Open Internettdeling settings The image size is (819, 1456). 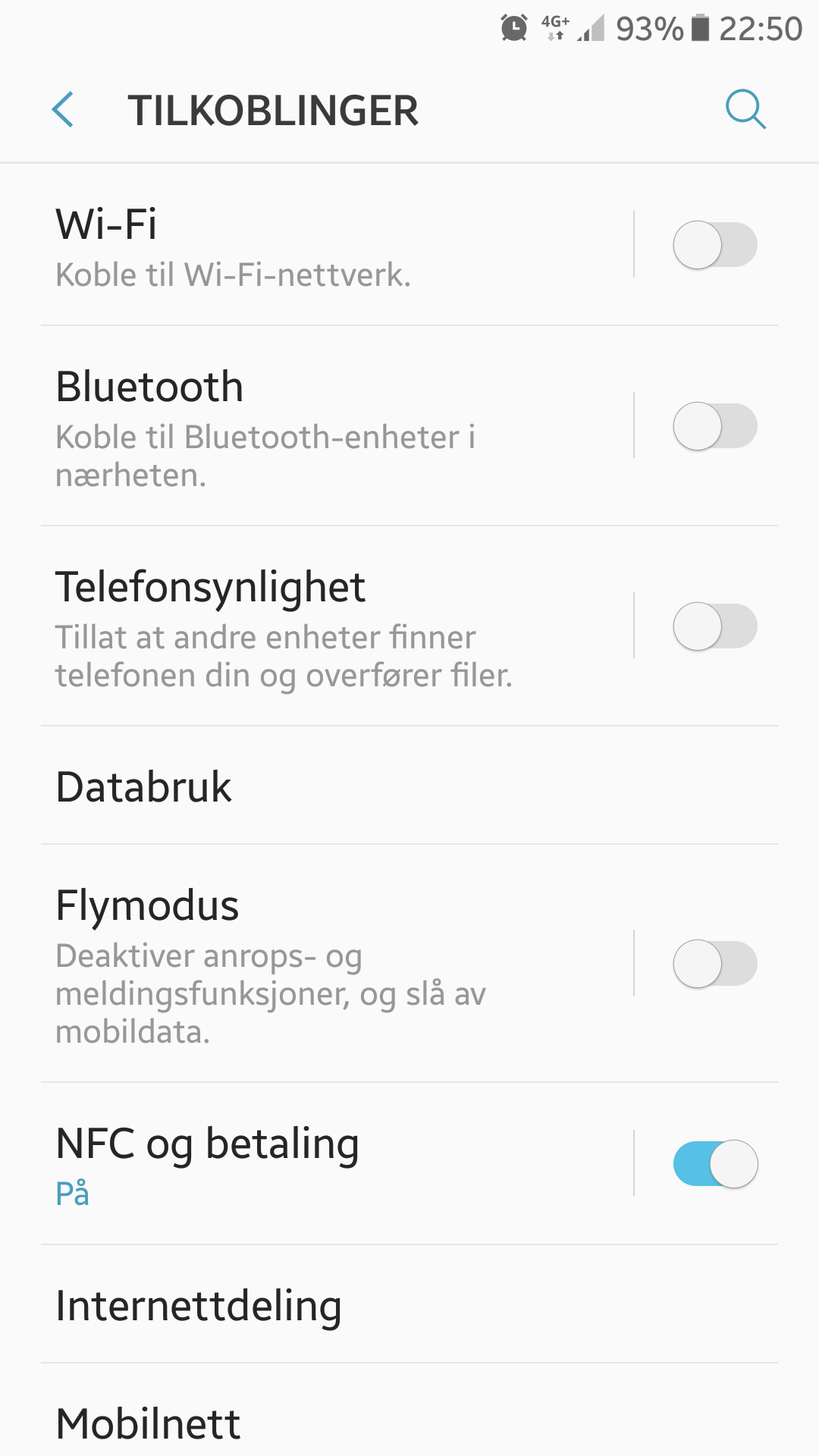tap(409, 1304)
